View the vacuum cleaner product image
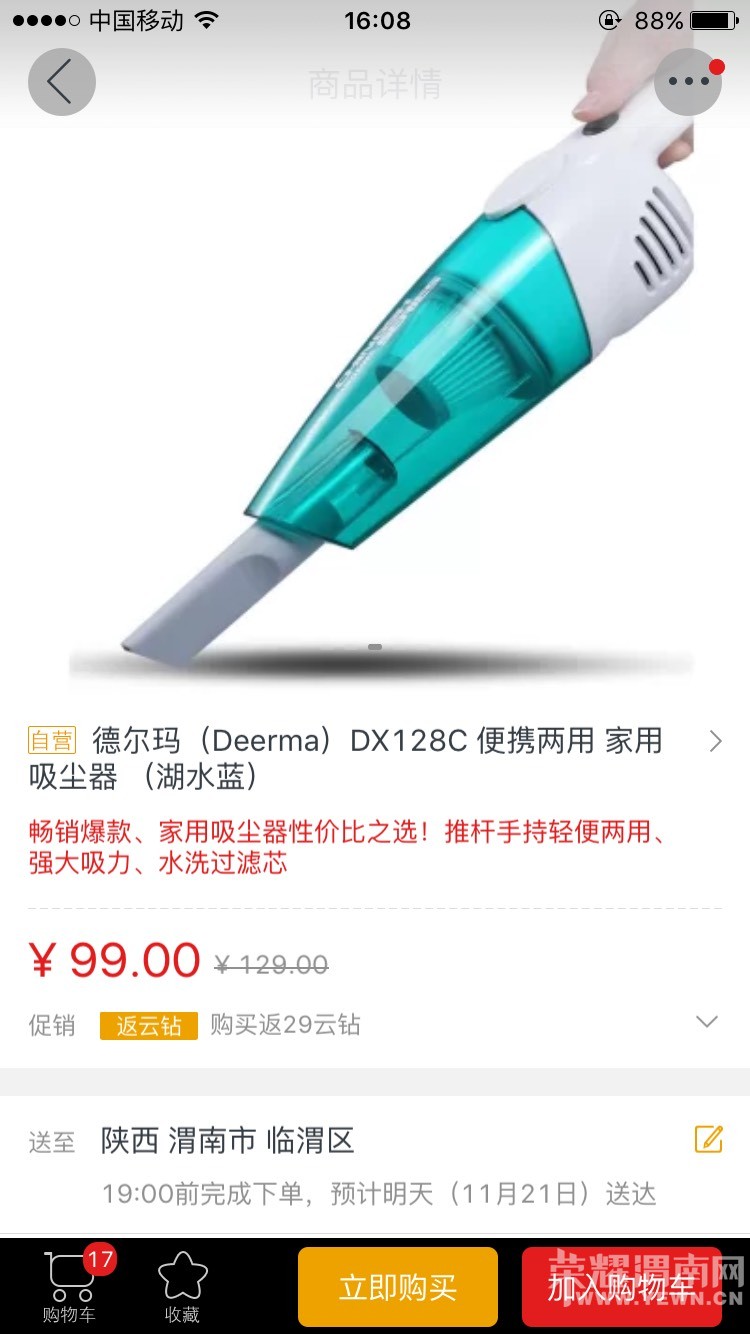Screen dimensions: 750x1334 point(400,380)
